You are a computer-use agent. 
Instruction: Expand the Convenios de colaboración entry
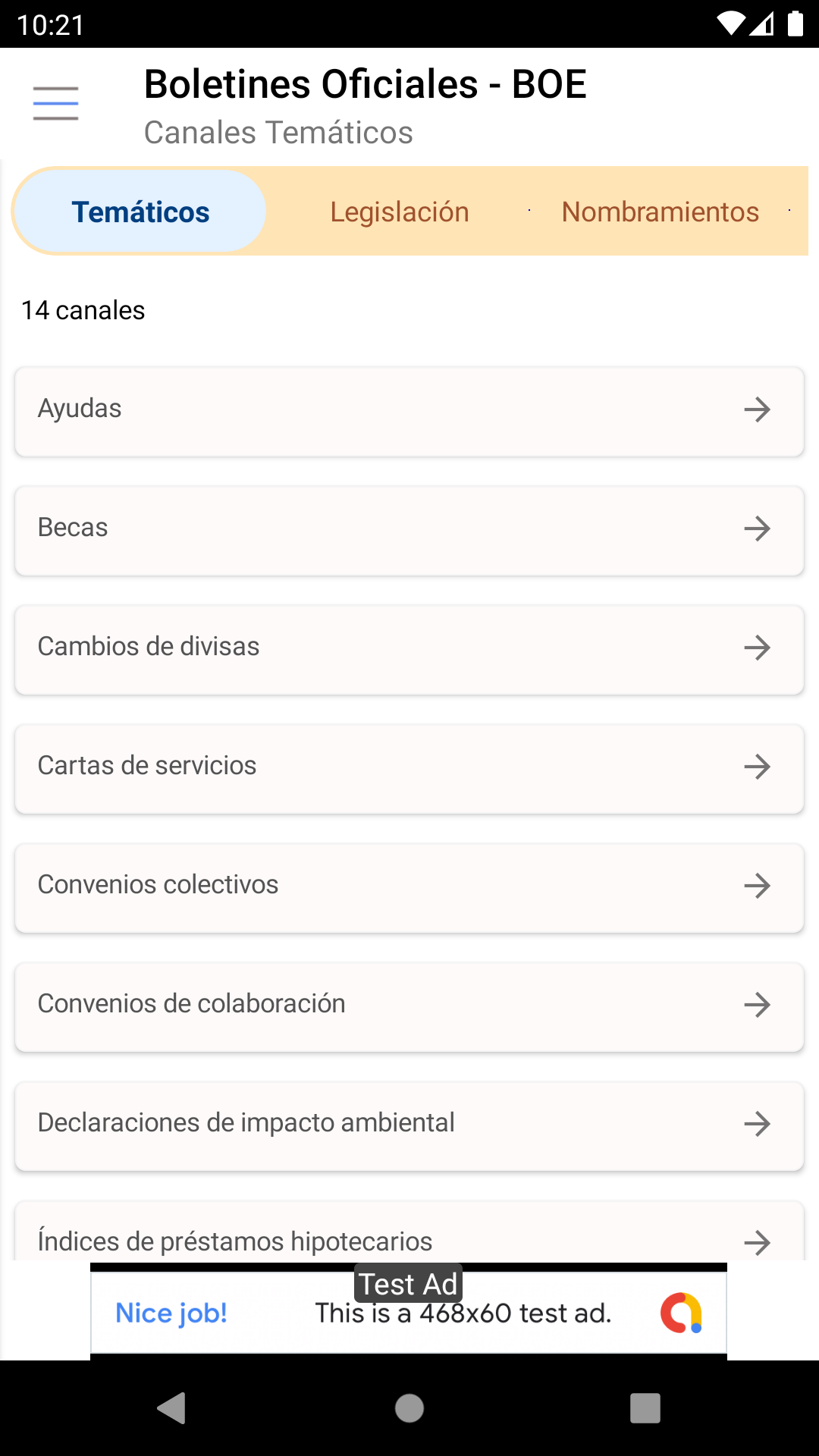pyautogui.click(x=303, y=1005)
